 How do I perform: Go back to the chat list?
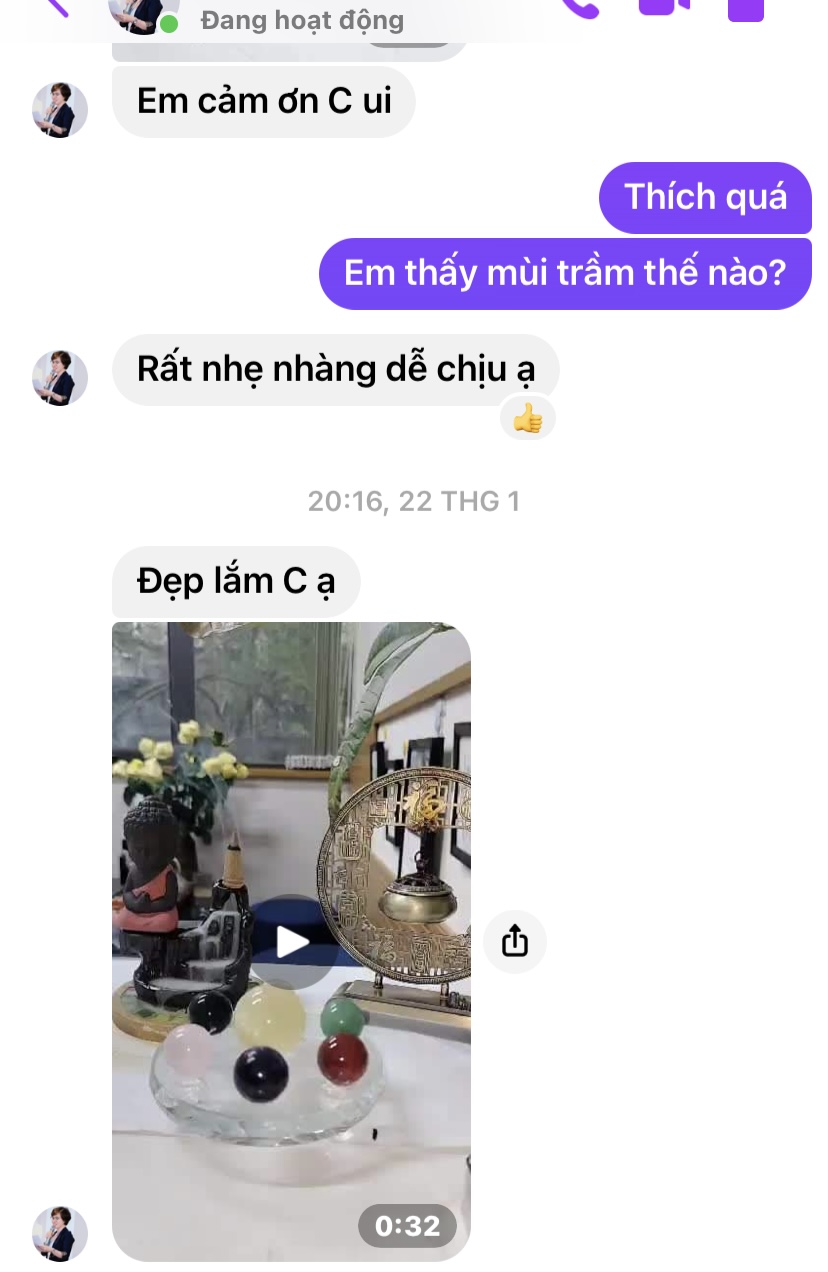click(x=57, y=5)
